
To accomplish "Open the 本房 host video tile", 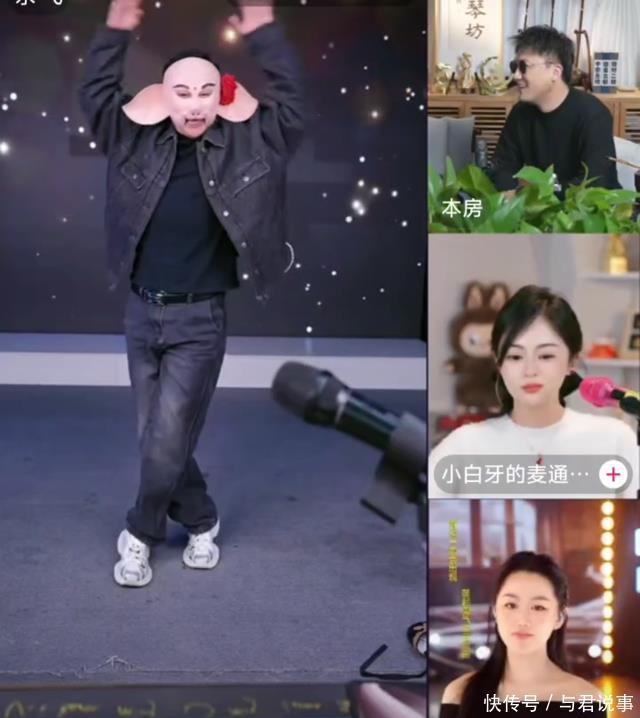I will [x=533, y=115].
